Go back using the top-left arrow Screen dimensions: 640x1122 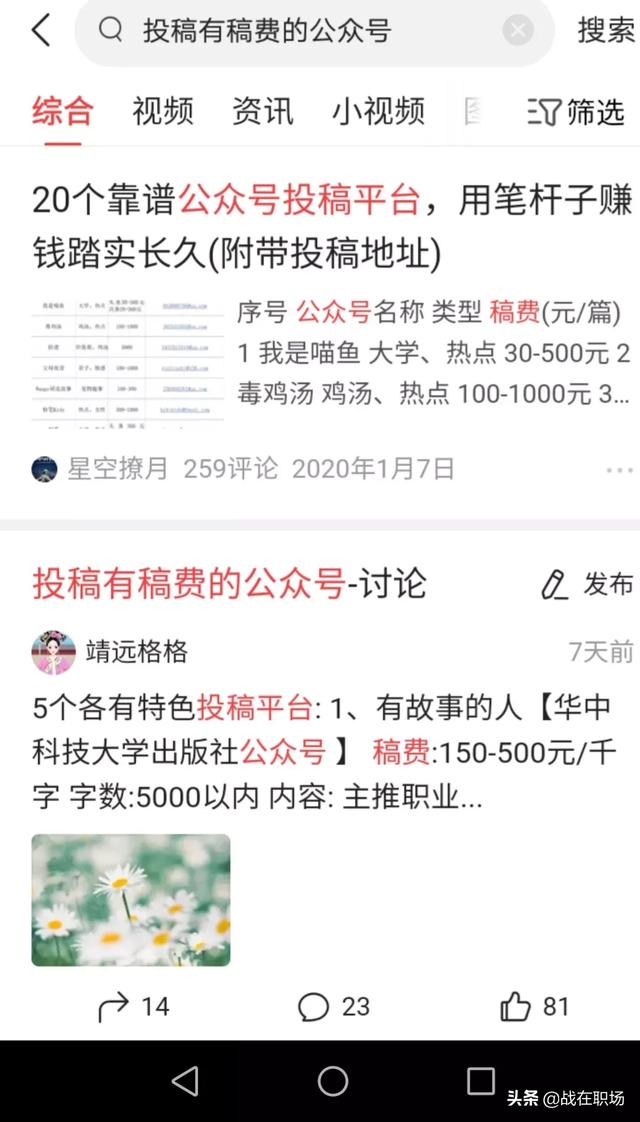(40, 30)
